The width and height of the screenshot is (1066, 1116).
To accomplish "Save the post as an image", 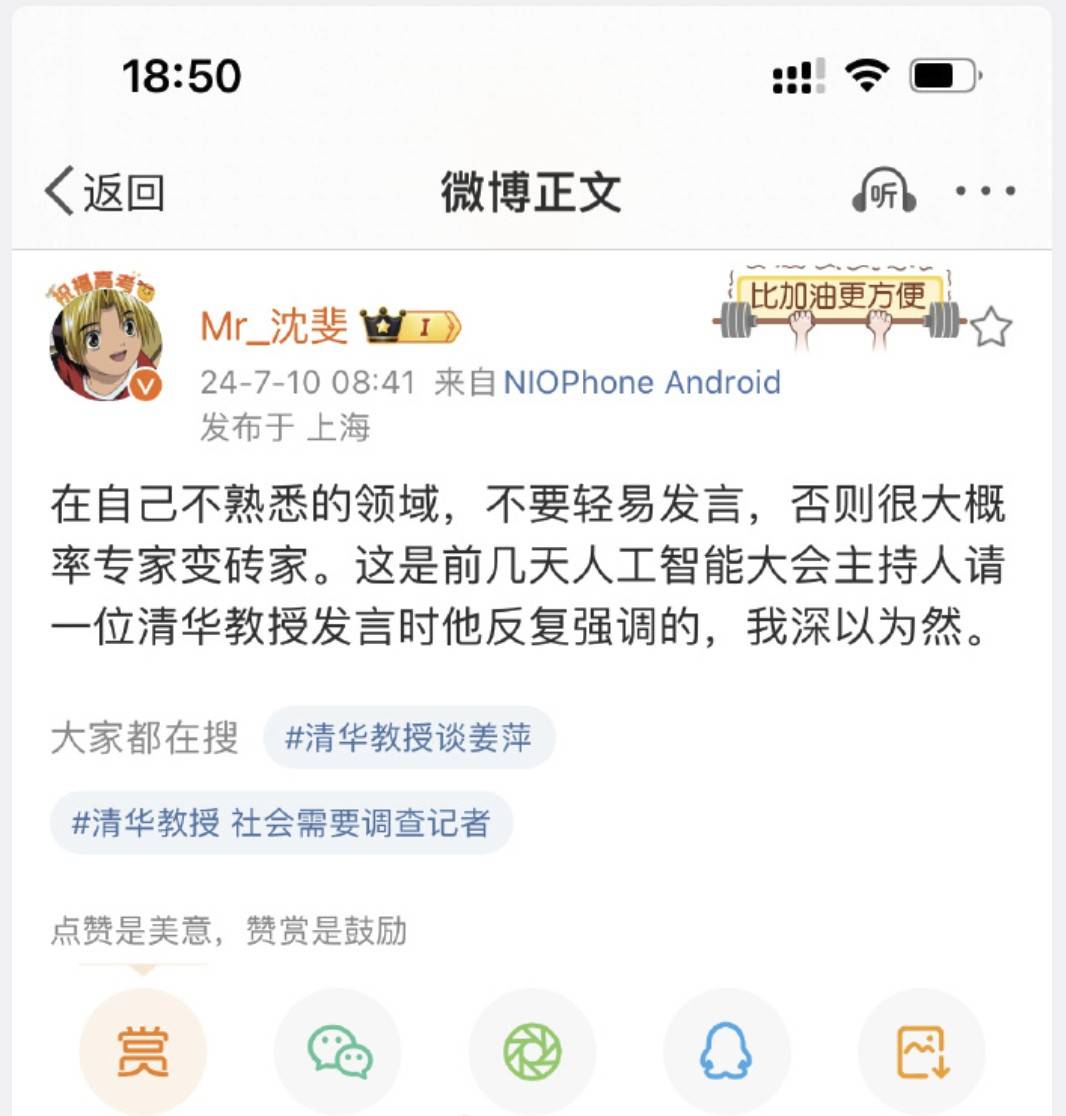I will click(x=921, y=1051).
